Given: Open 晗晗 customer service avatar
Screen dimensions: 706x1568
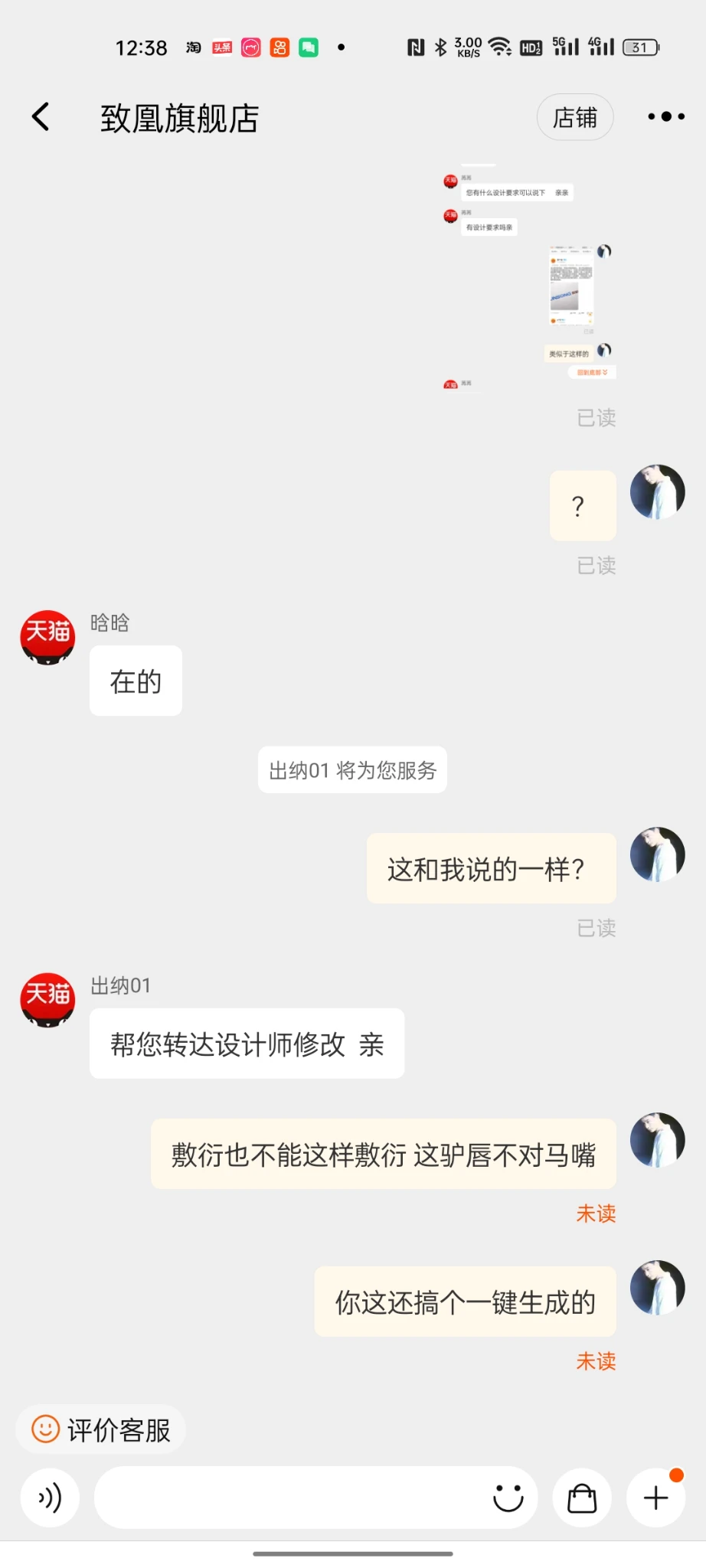Looking at the screenshot, I should 47,637.
